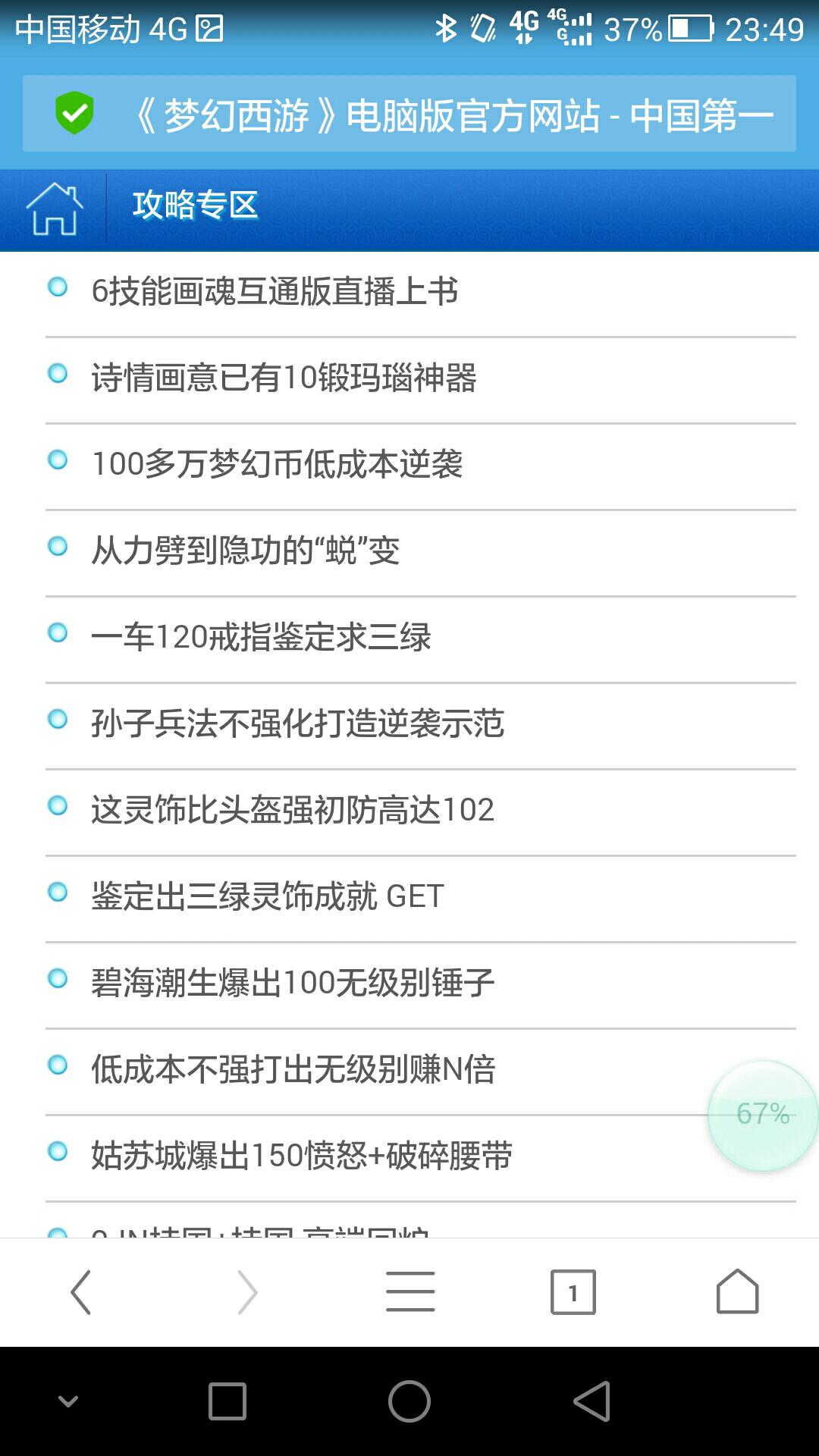819x1456 pixels.
Task: View 一车120戒指鉴定求三绿
Action: pos(261,637)
